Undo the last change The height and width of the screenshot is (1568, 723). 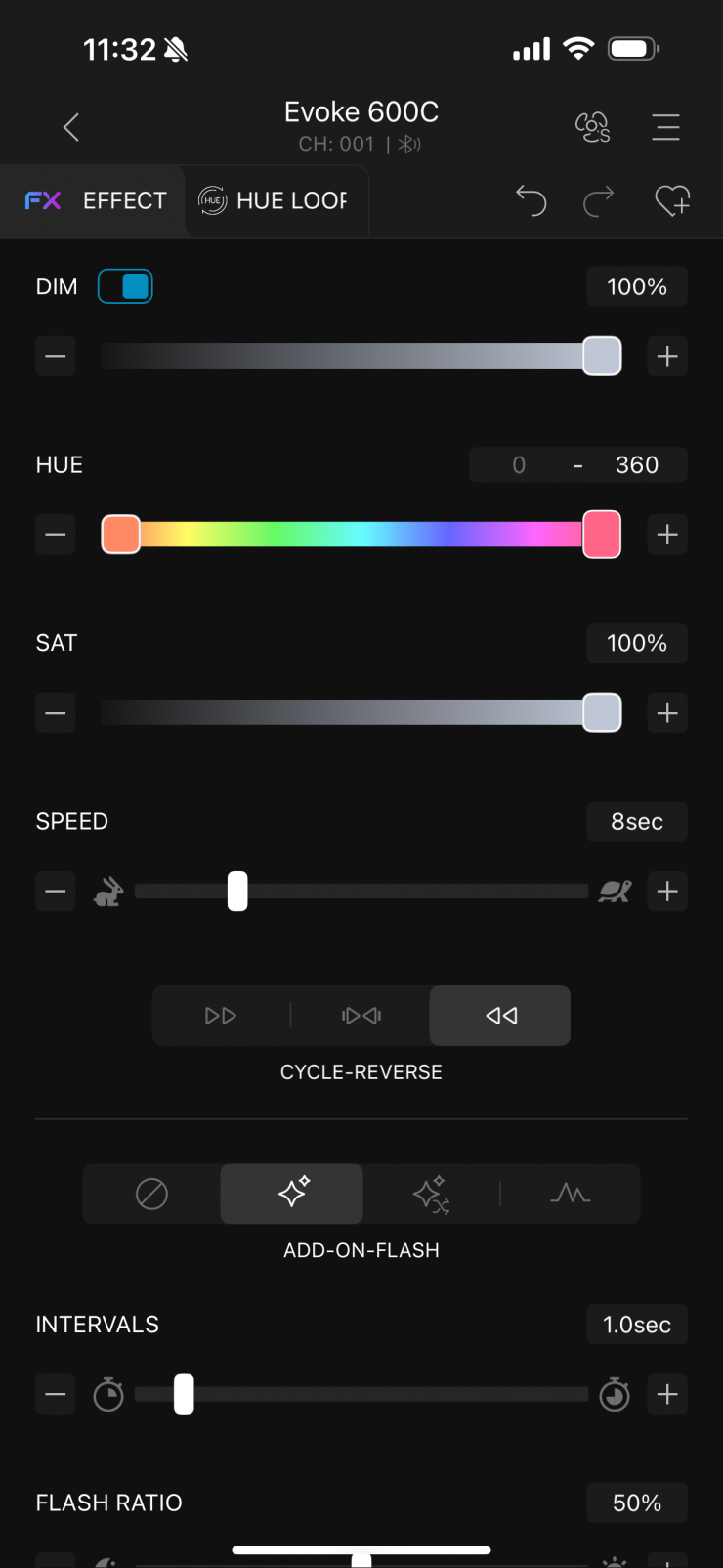[x=531, y=200]
